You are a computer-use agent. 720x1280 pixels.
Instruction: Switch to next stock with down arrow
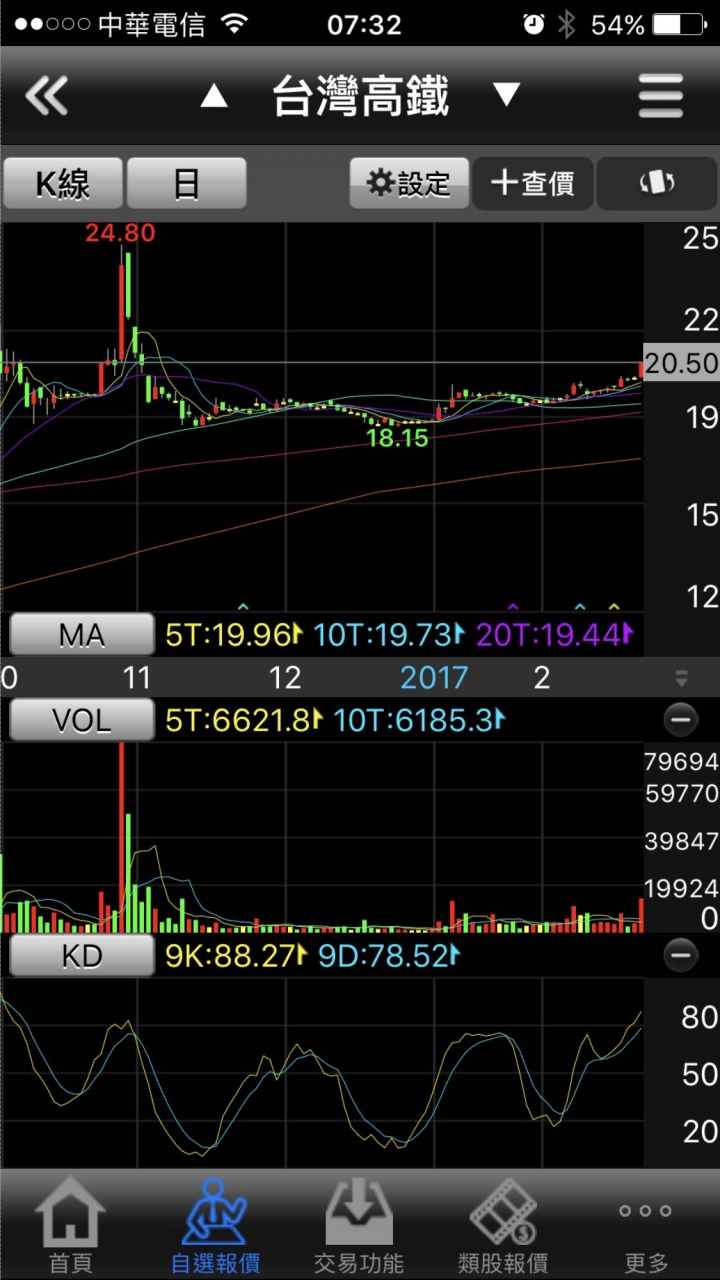(x=506, y=95)
